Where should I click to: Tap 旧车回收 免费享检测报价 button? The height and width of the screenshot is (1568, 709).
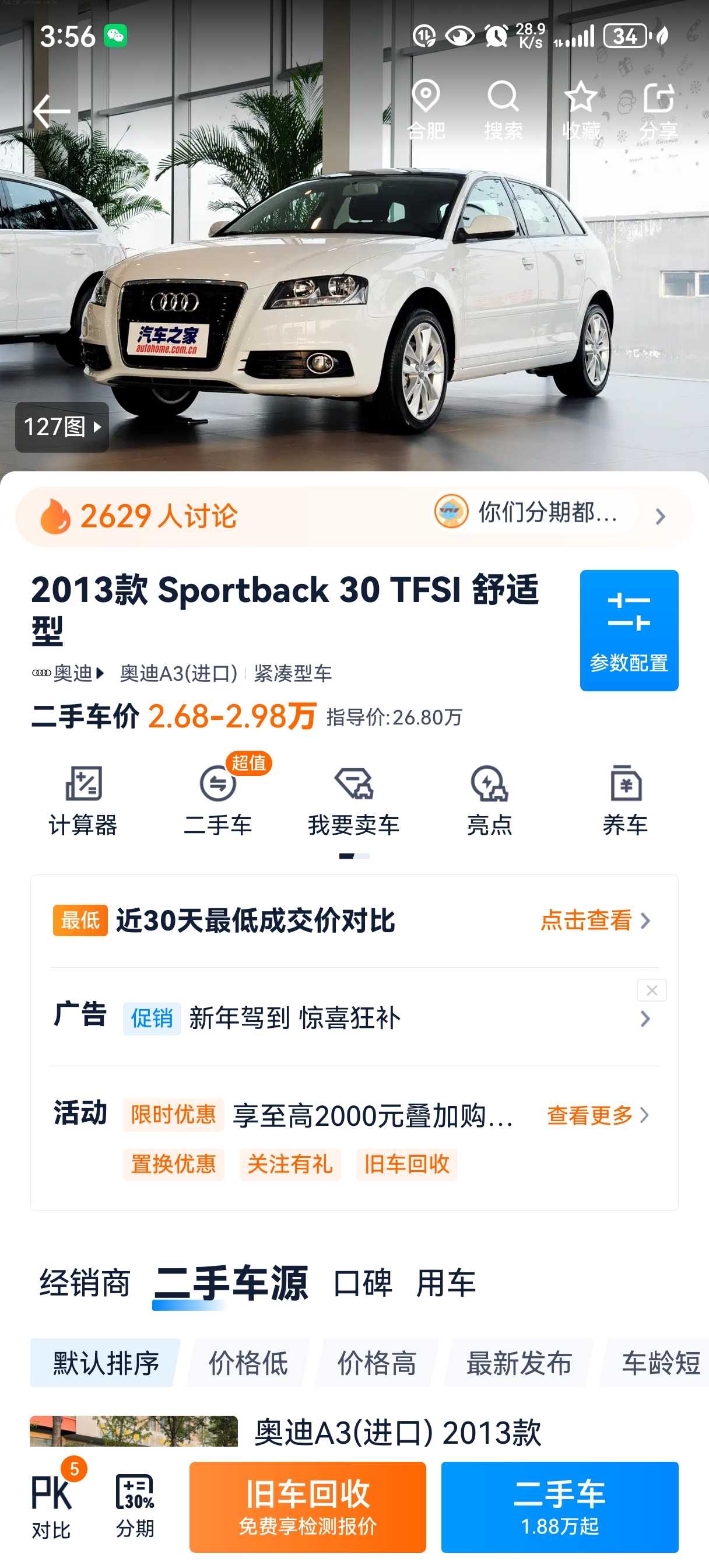point(307,1506)
